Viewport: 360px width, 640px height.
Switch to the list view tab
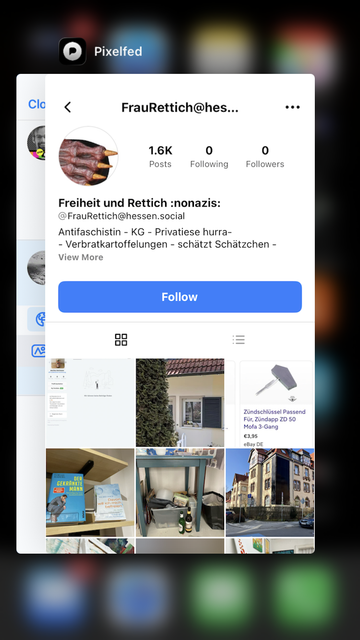click(238, 340)
